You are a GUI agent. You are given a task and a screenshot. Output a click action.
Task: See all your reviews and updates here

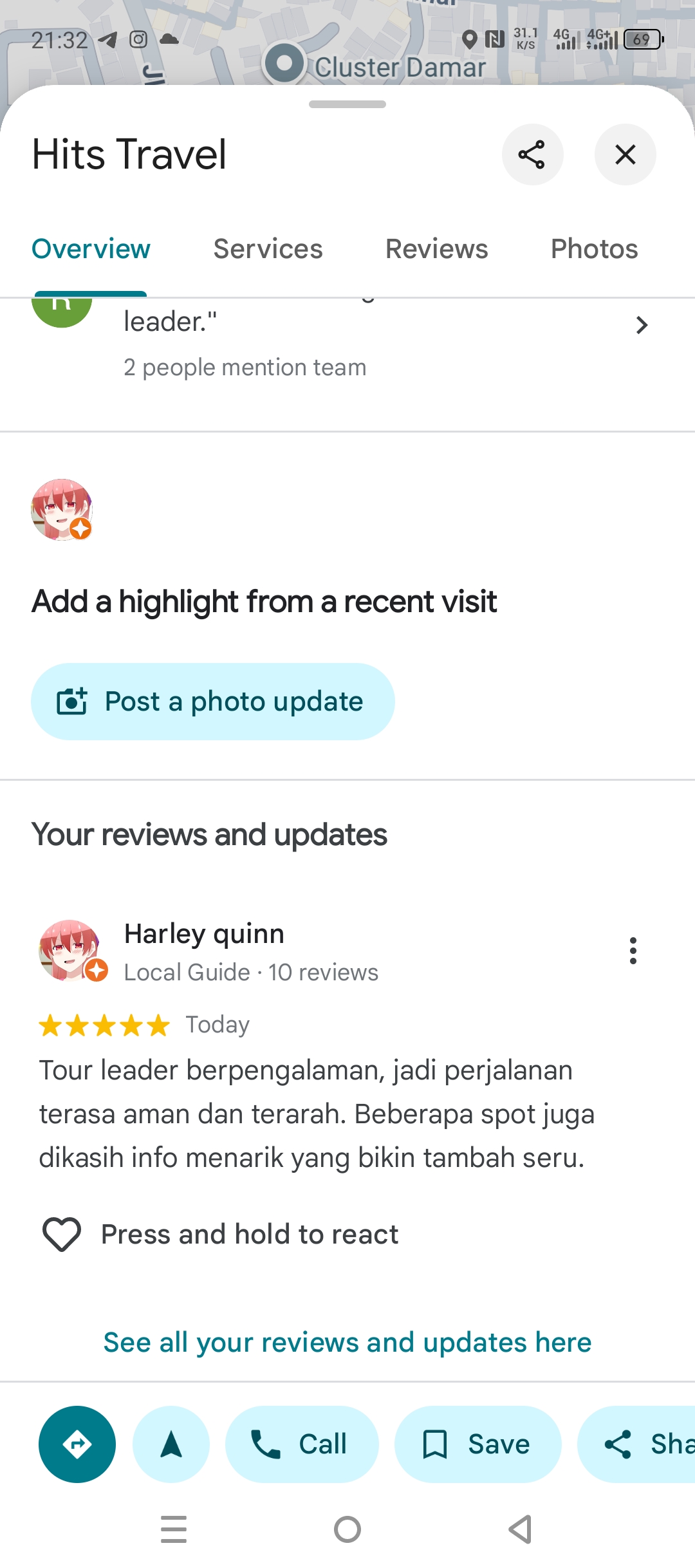[347, 1342]
